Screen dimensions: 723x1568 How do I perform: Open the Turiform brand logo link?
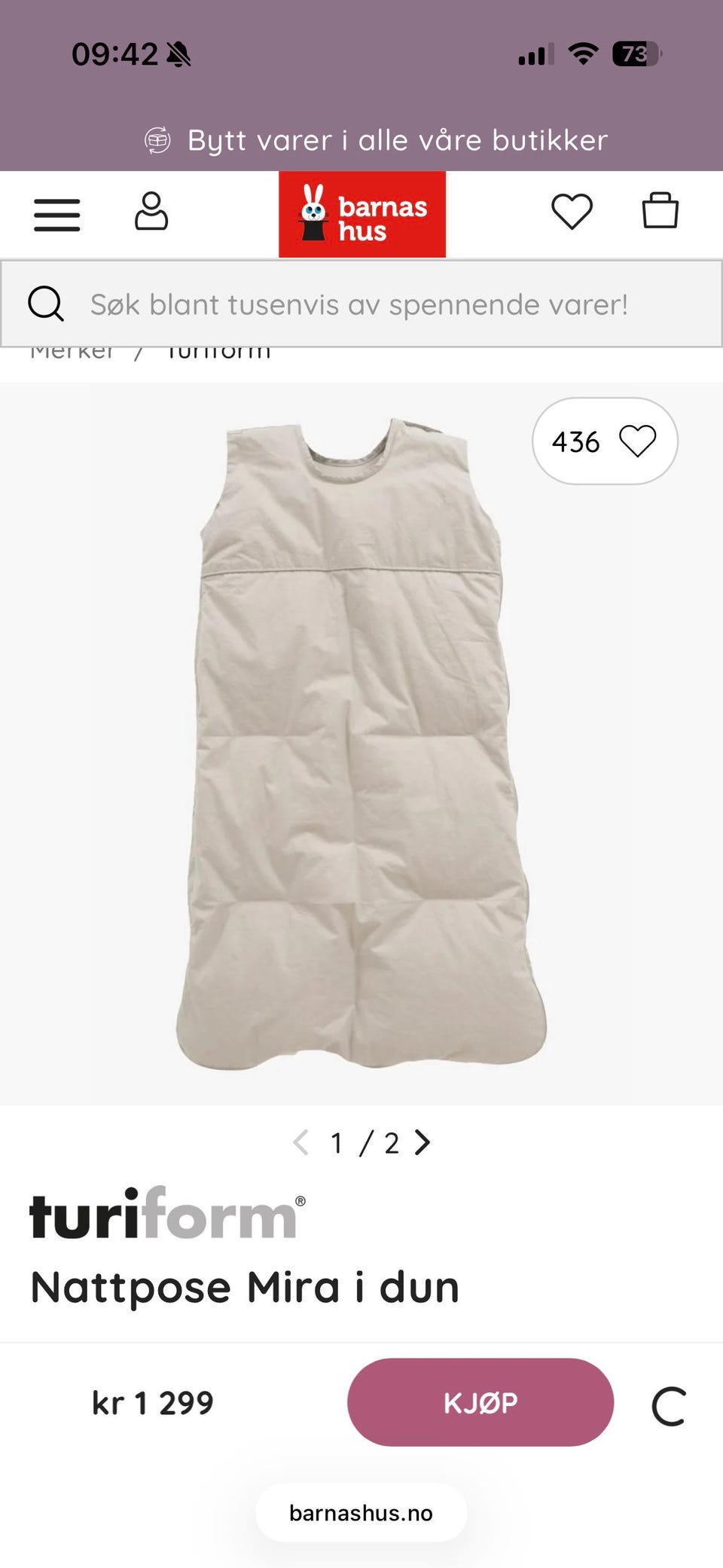(x=167, y=1212)
